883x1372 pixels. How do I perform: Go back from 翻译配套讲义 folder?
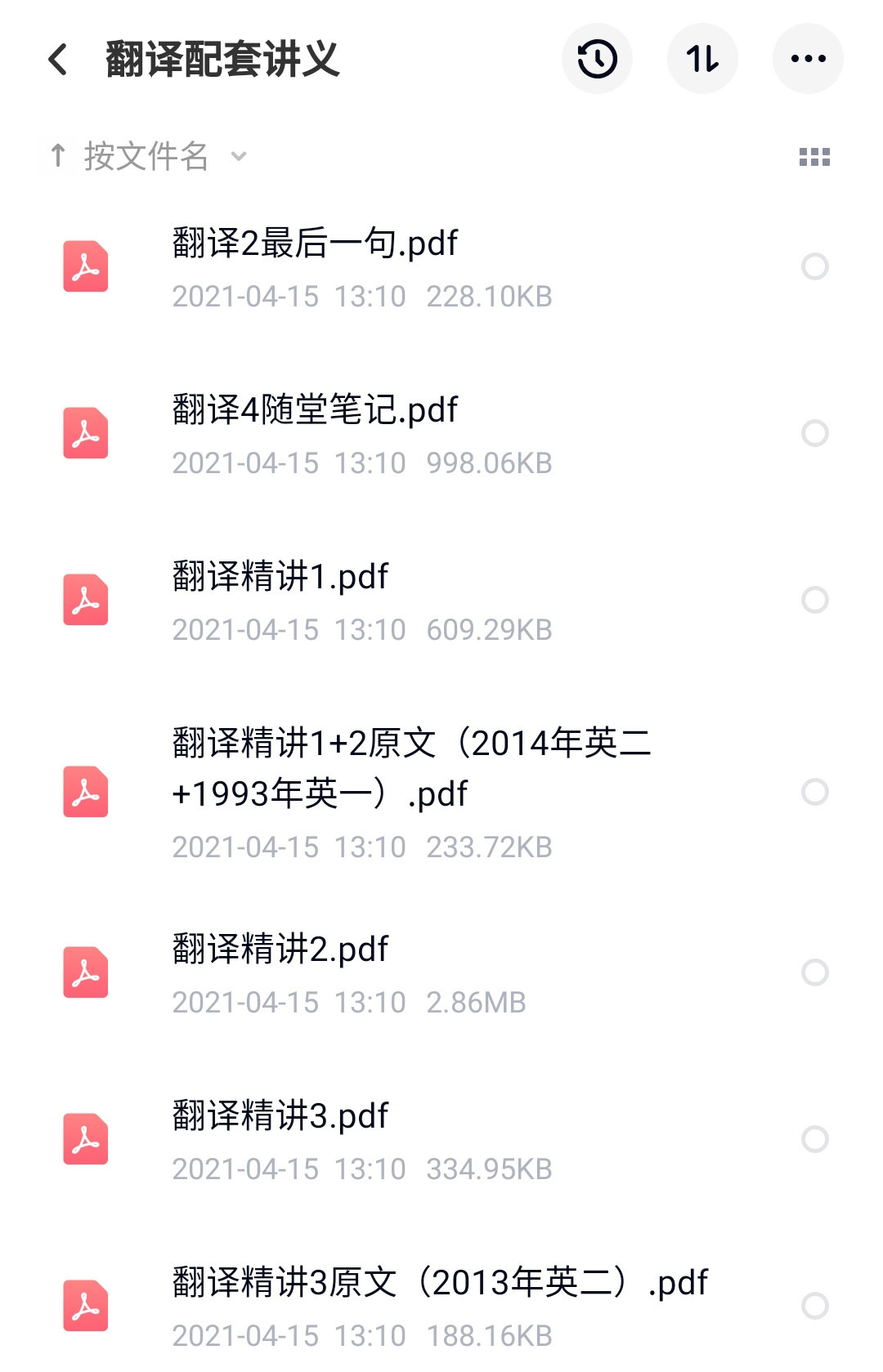[57, 60]
